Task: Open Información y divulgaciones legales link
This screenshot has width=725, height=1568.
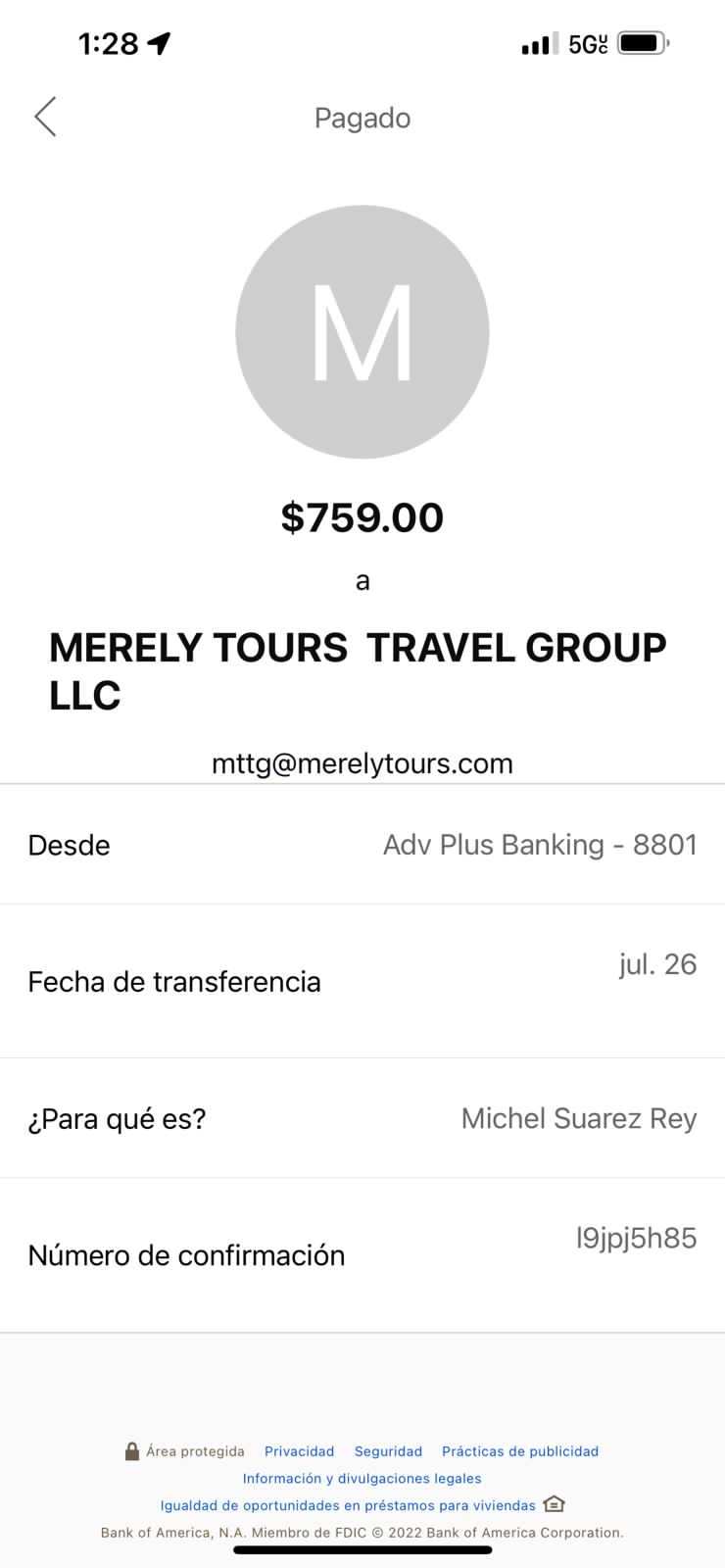Action: [x=362, y=1478]
